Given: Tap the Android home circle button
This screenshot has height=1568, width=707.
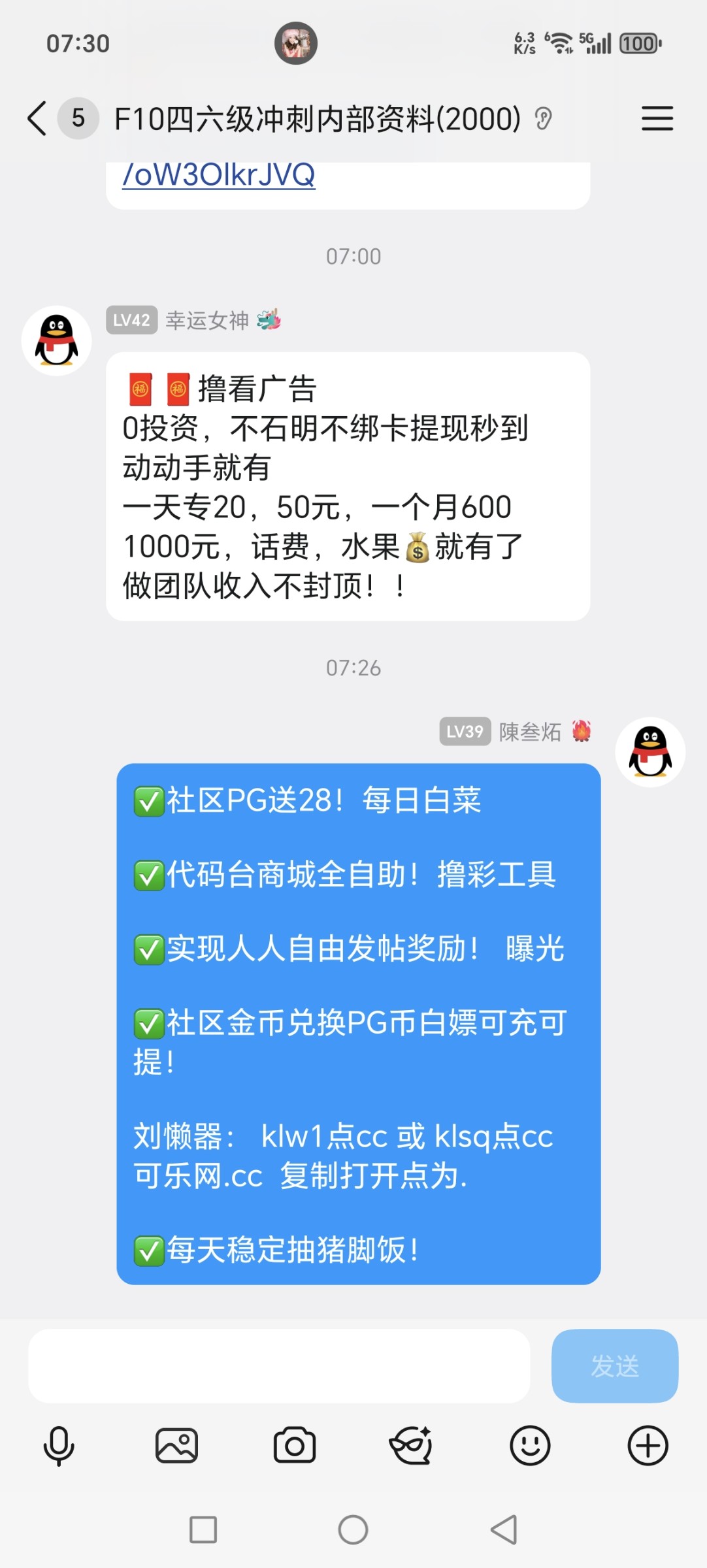Looking at the screenshot, I should pos(354,1529).
